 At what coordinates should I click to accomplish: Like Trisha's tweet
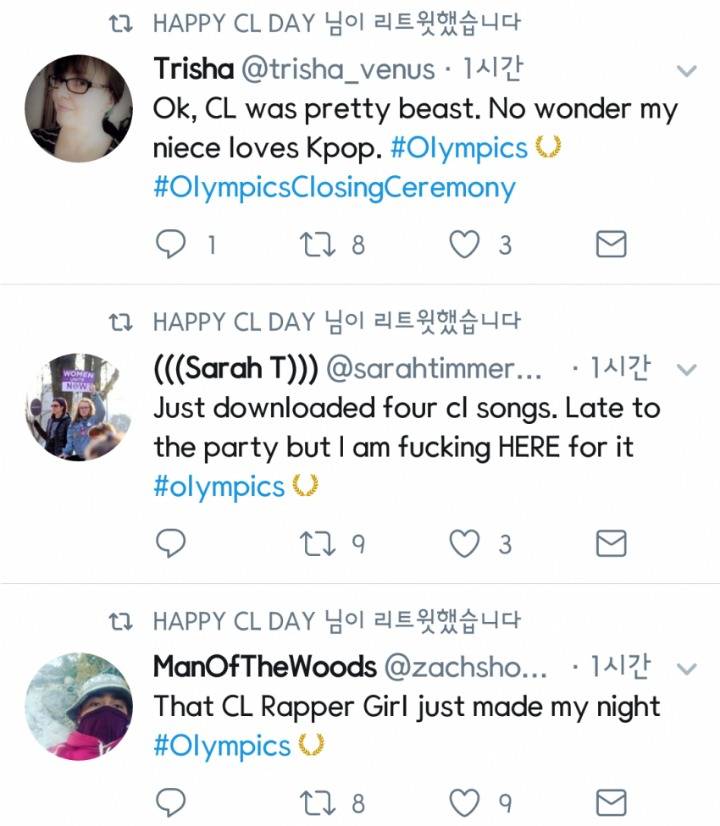pos(463,244)
